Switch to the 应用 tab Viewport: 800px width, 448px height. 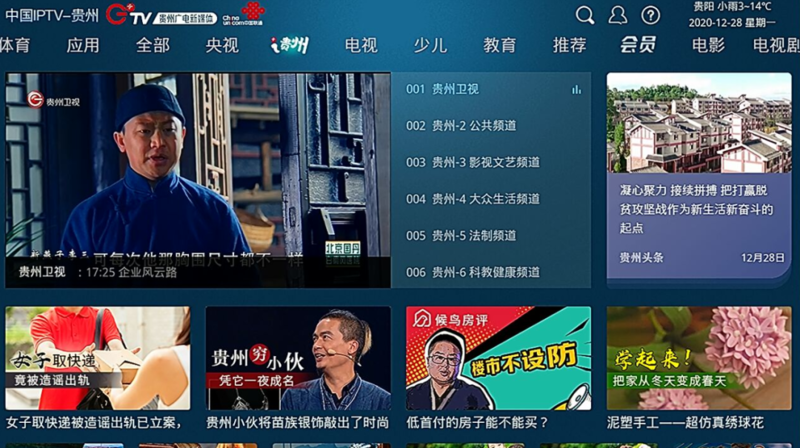83,45
